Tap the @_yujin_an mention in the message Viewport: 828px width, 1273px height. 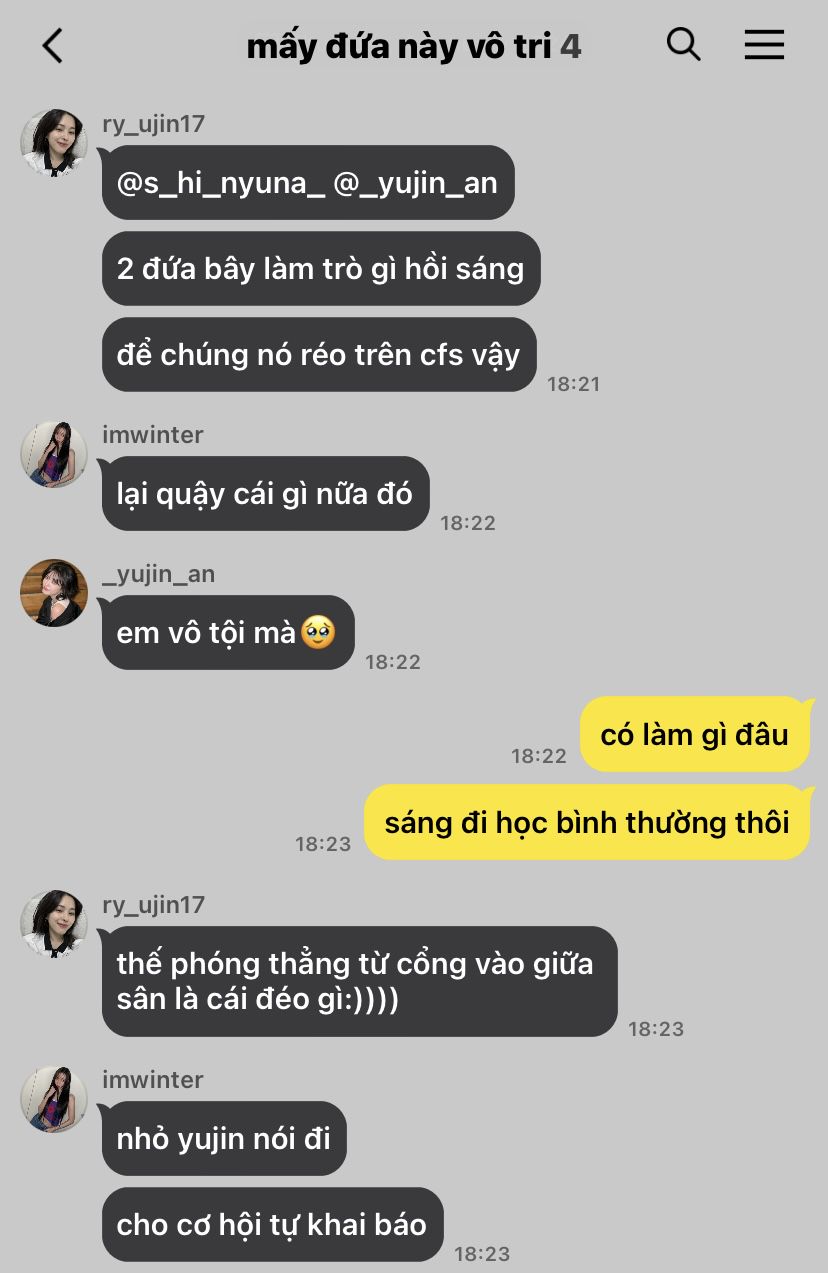point(415,183)
